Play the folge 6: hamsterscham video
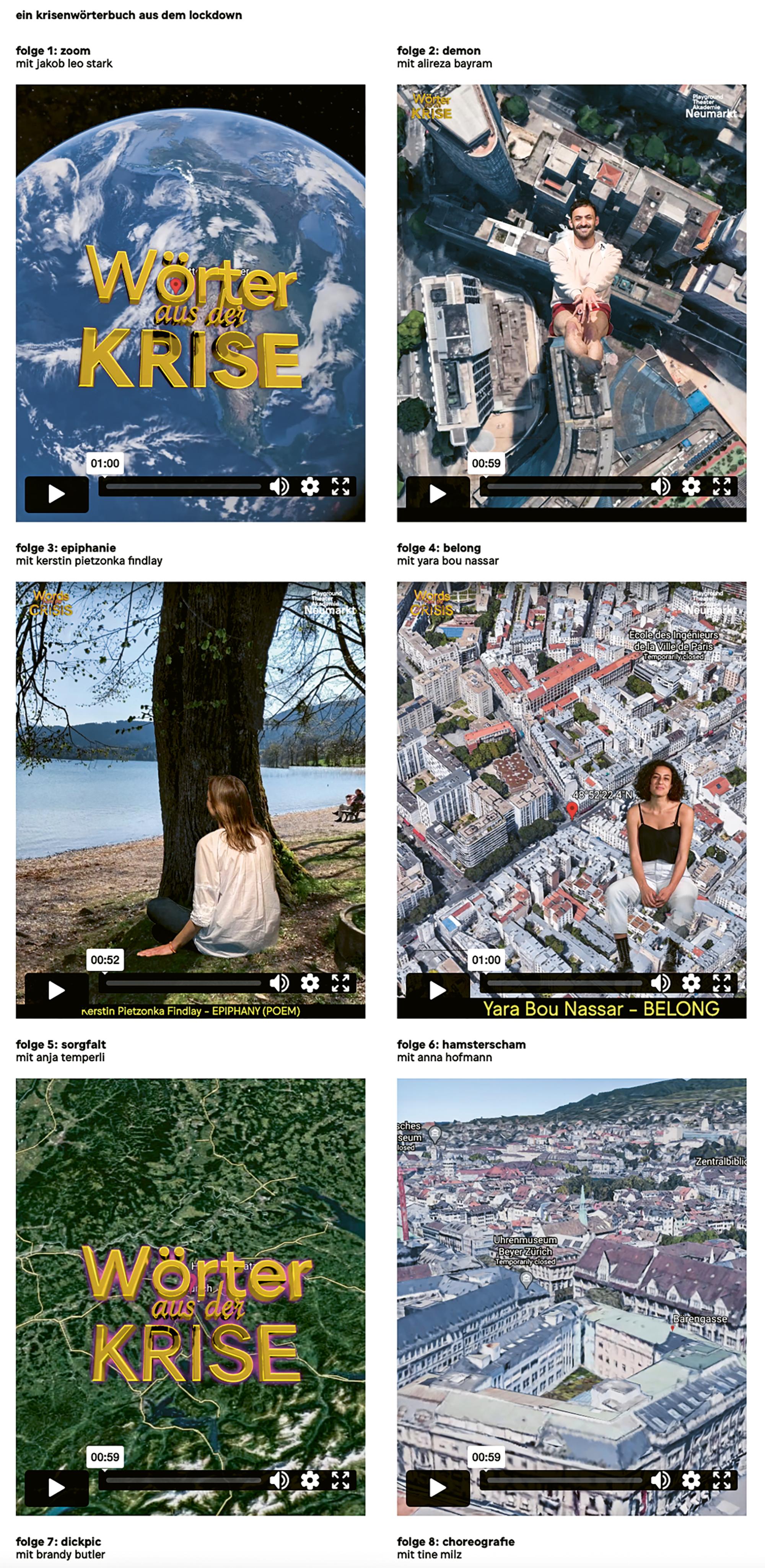Viewport: 765px width, 1568px height. (438, 1488)
